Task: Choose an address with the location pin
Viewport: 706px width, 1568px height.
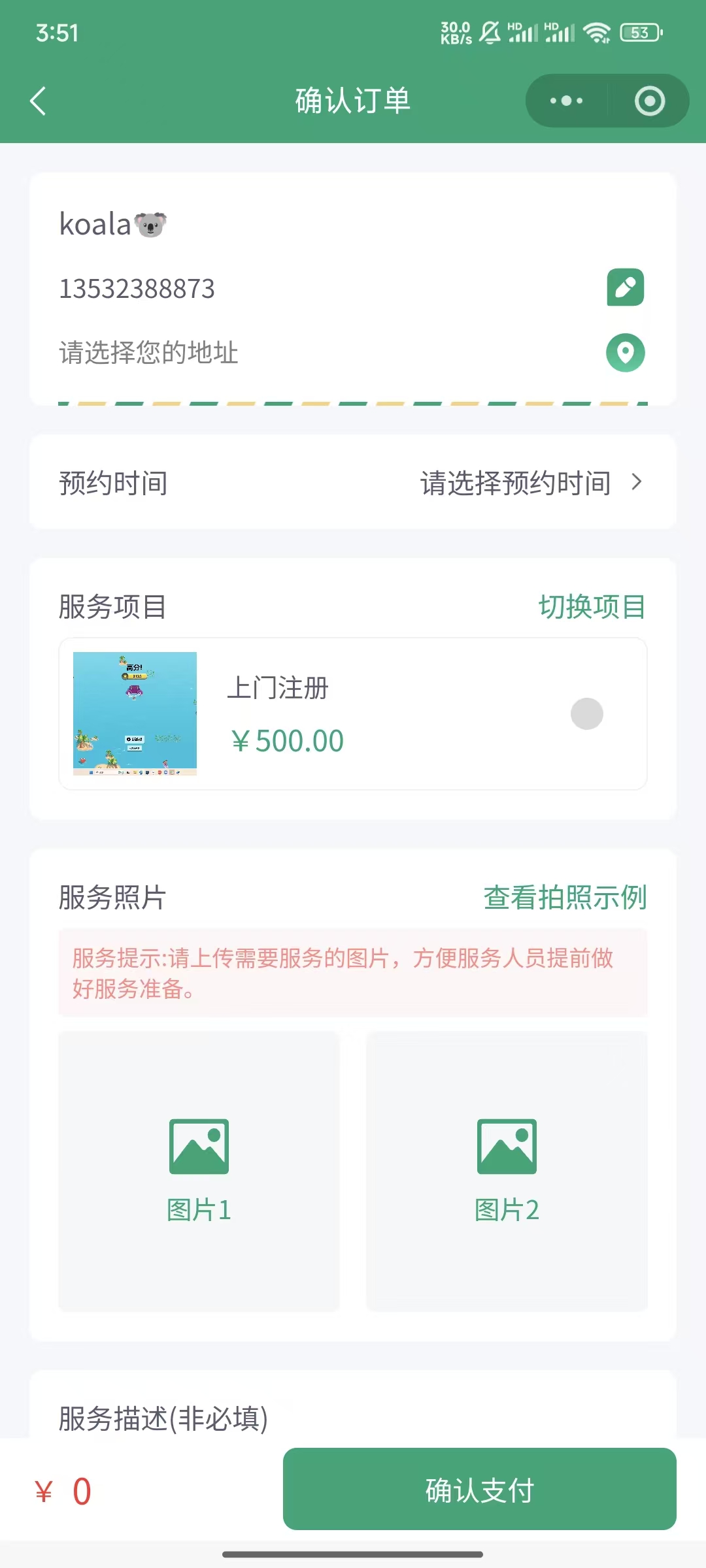Action: [x=625, y=353]
